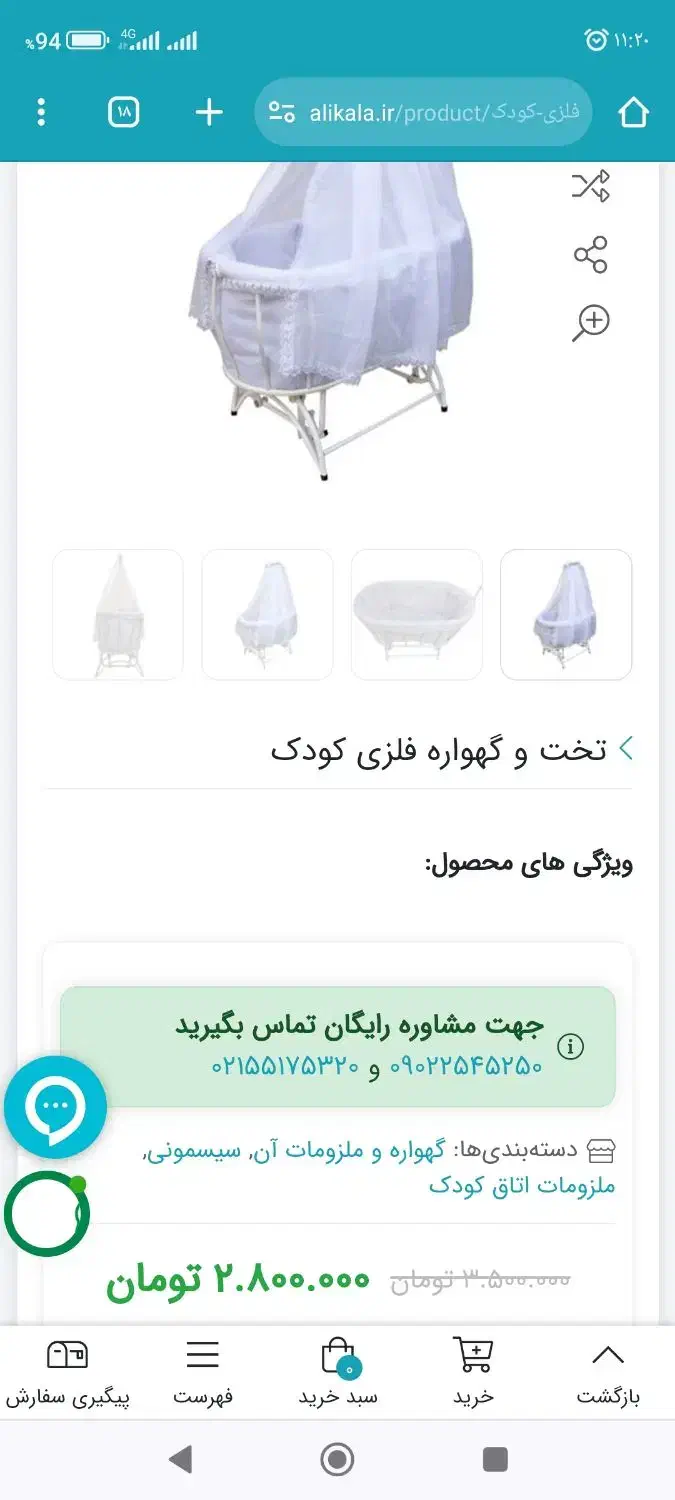Share this product
This screenshot has width=675, height=1500.
click(590, 255)
